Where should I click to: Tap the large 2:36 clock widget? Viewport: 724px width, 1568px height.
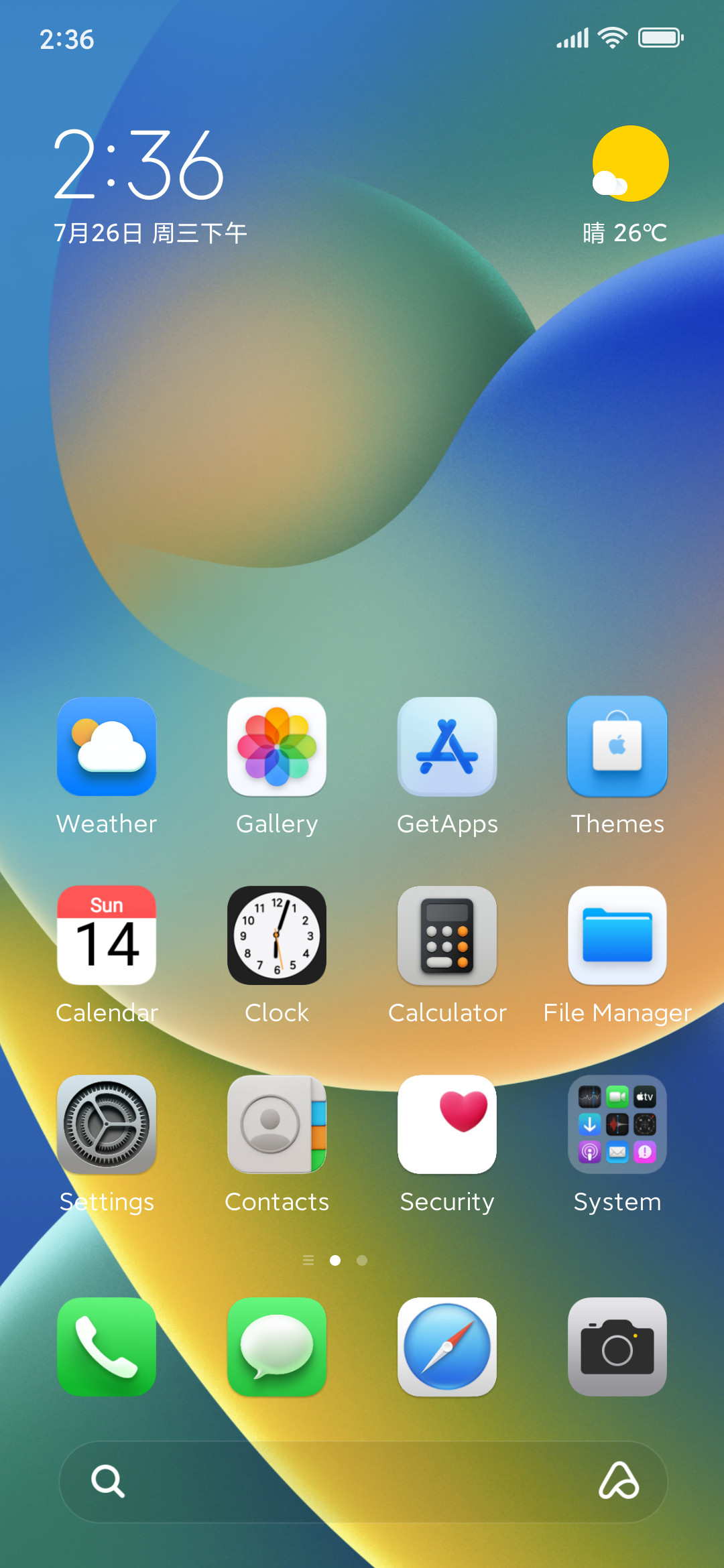(139, 166)
